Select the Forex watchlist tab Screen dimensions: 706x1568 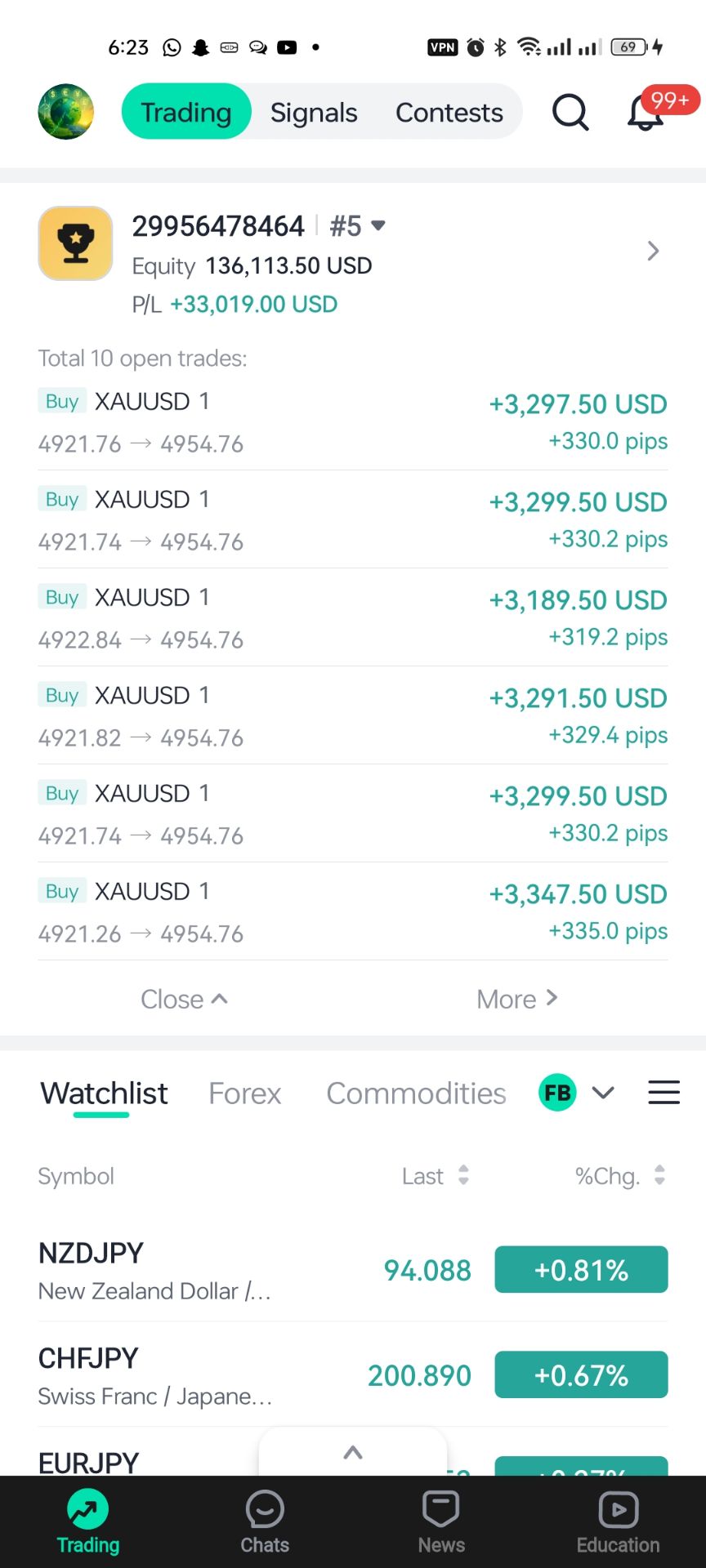pos(244,1094)
